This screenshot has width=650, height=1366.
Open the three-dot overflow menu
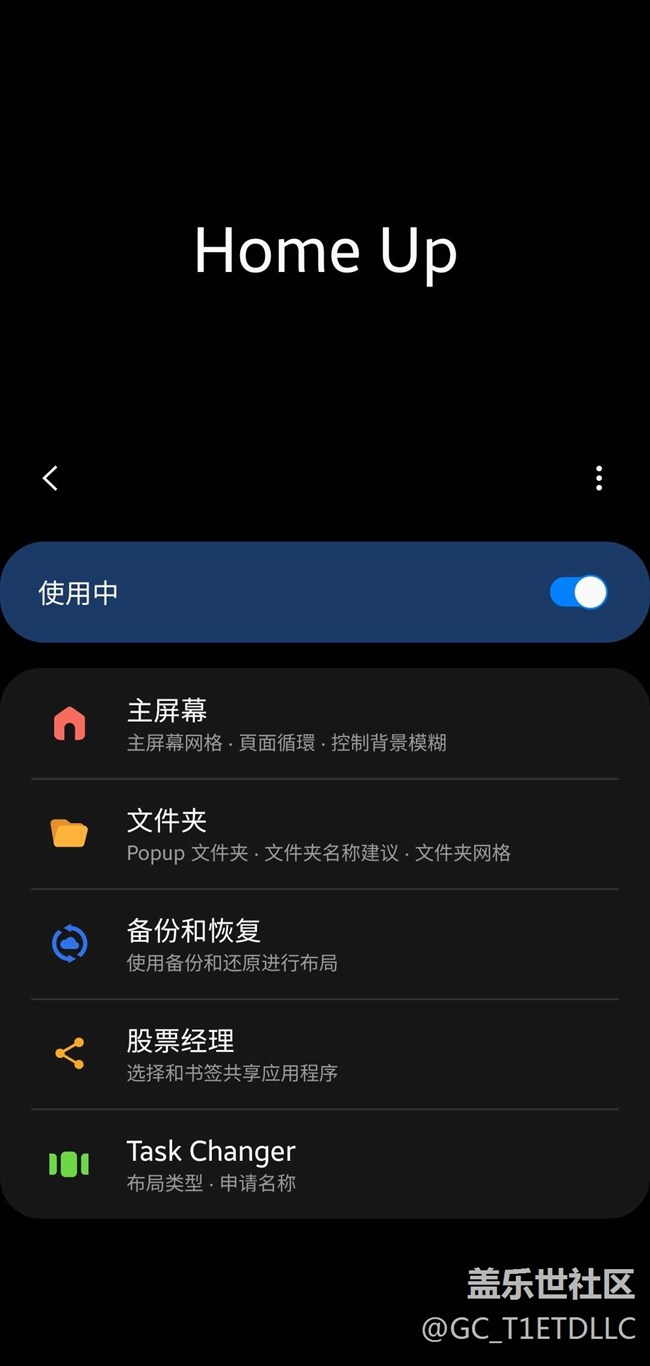(x=599, y=478)
